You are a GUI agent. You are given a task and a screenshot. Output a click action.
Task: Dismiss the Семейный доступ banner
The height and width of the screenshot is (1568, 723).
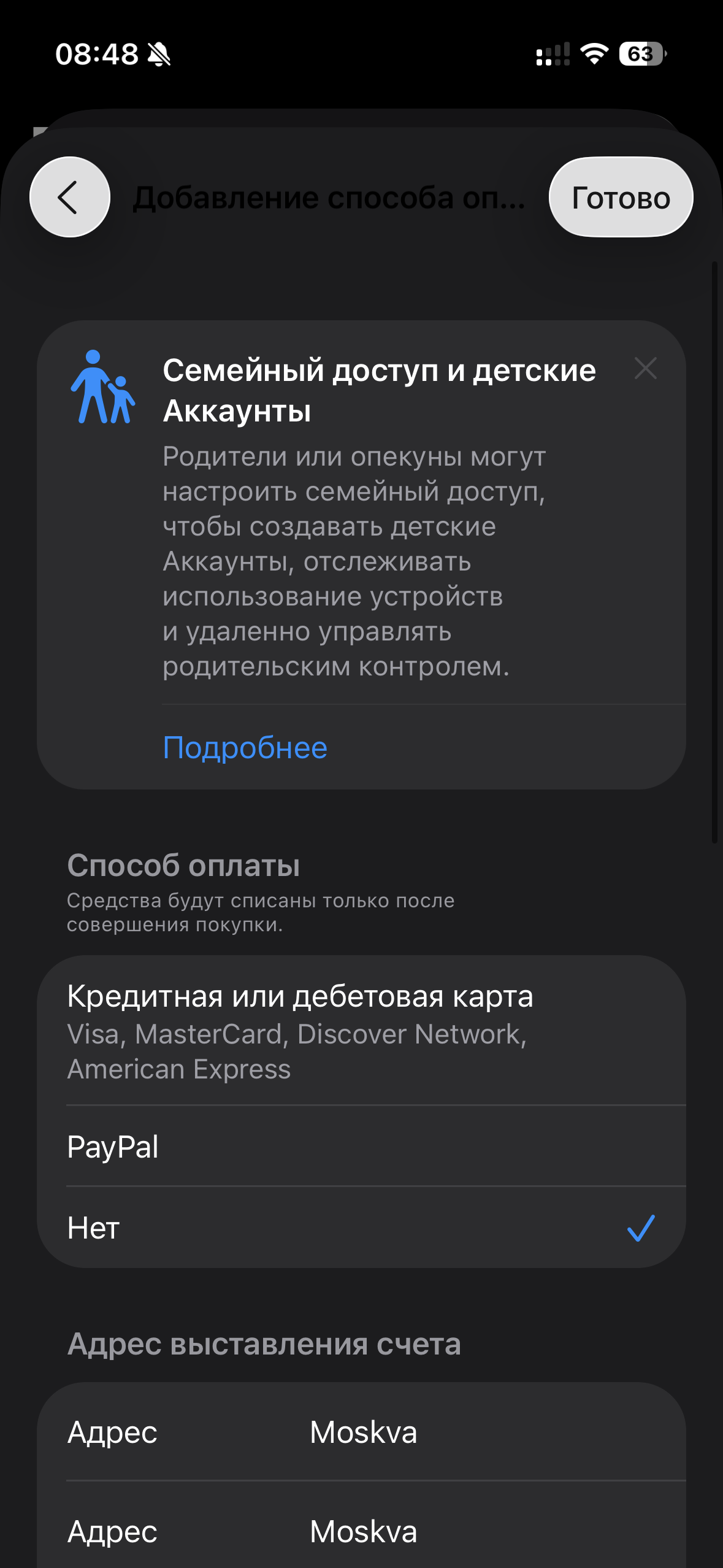pyautogui.click(x=646, y=369)
